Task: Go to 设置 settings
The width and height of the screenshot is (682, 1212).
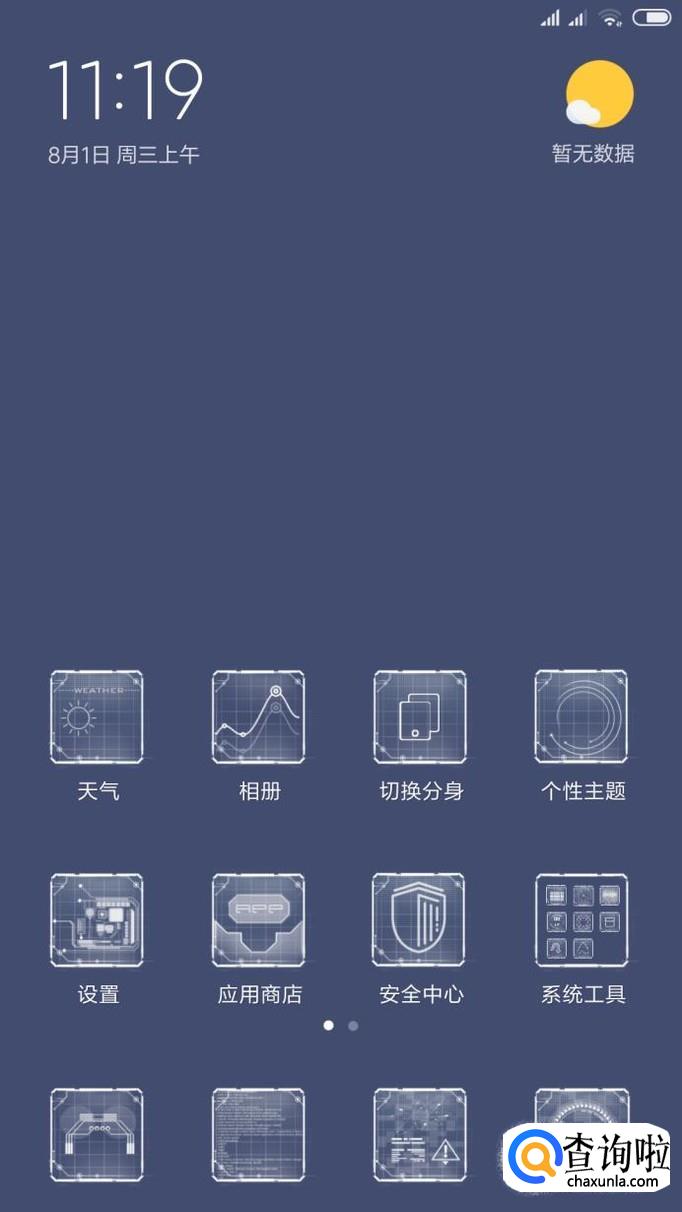Action: pos(97,920)
